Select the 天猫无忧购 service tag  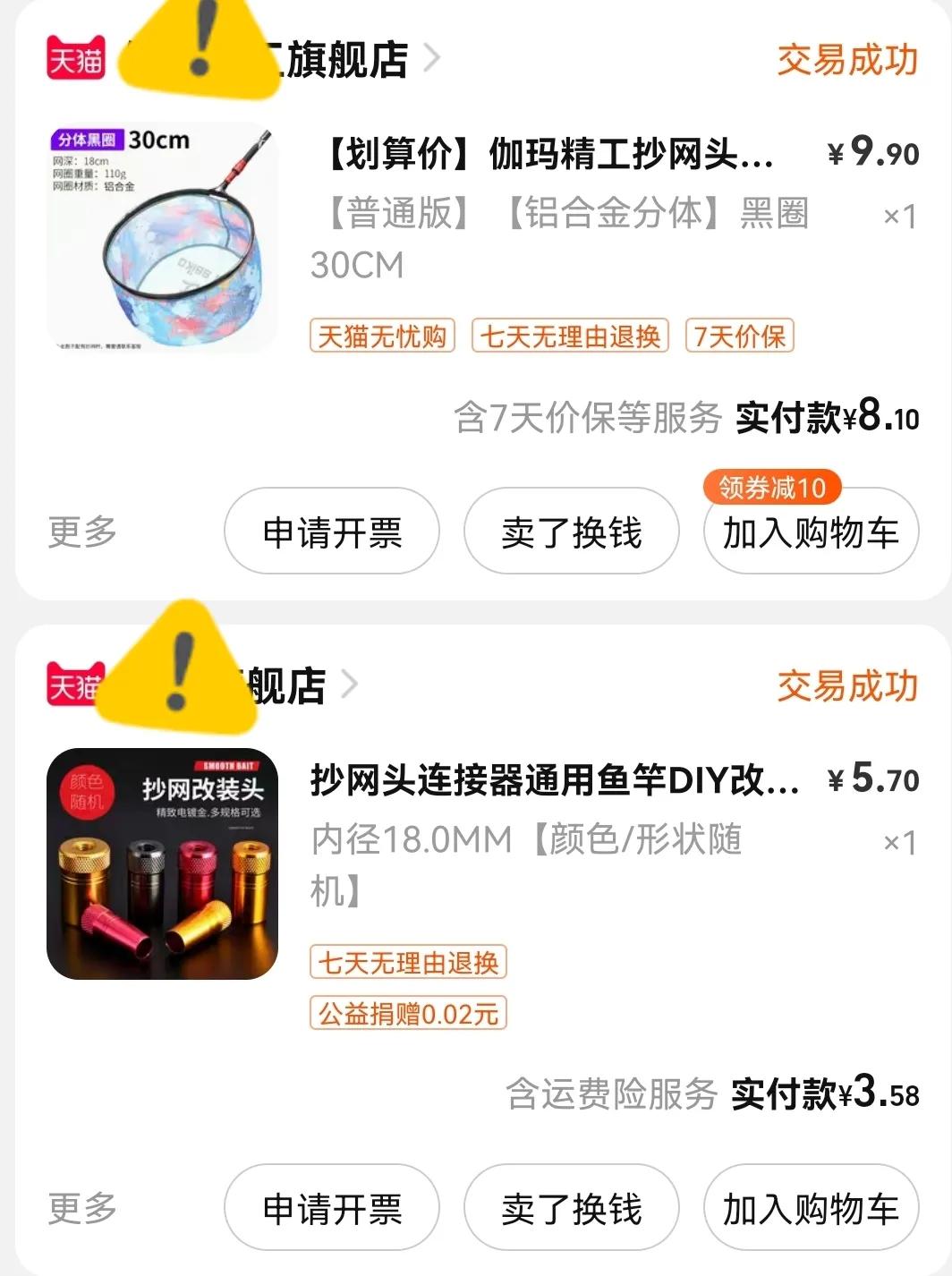(x=383, y=336)
